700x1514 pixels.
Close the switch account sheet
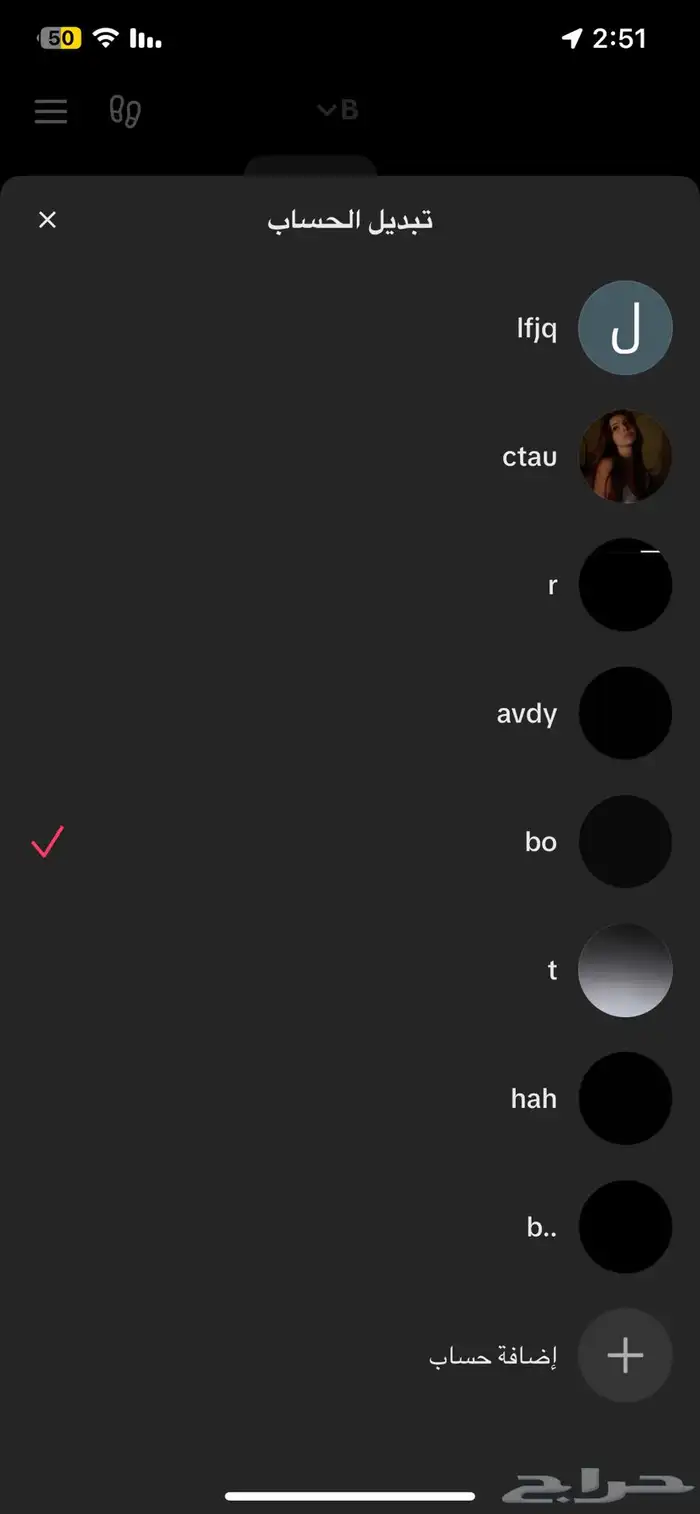click(x=47, y=220)
